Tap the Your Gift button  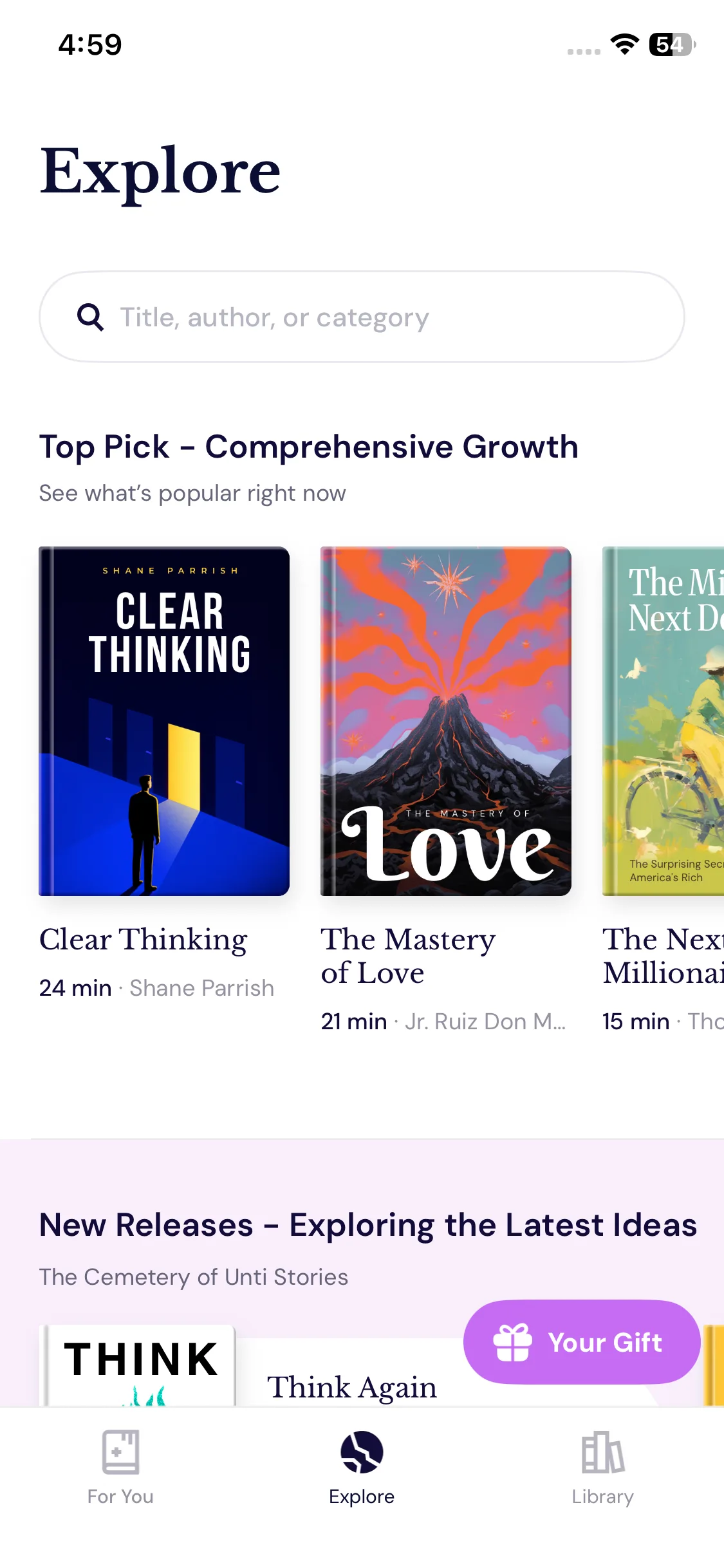[x=582, y=1342]
